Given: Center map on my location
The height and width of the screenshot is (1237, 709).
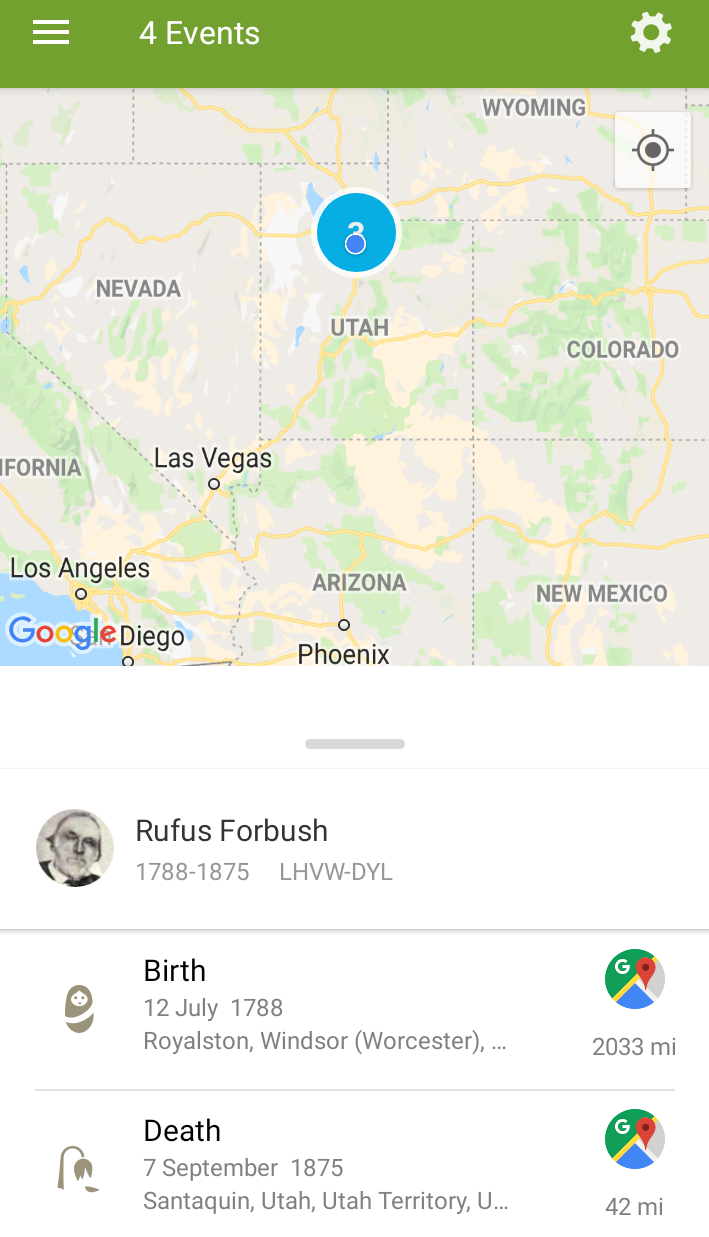Looking at the screenshot, I should pyautogui.click(x=653, y=150).
